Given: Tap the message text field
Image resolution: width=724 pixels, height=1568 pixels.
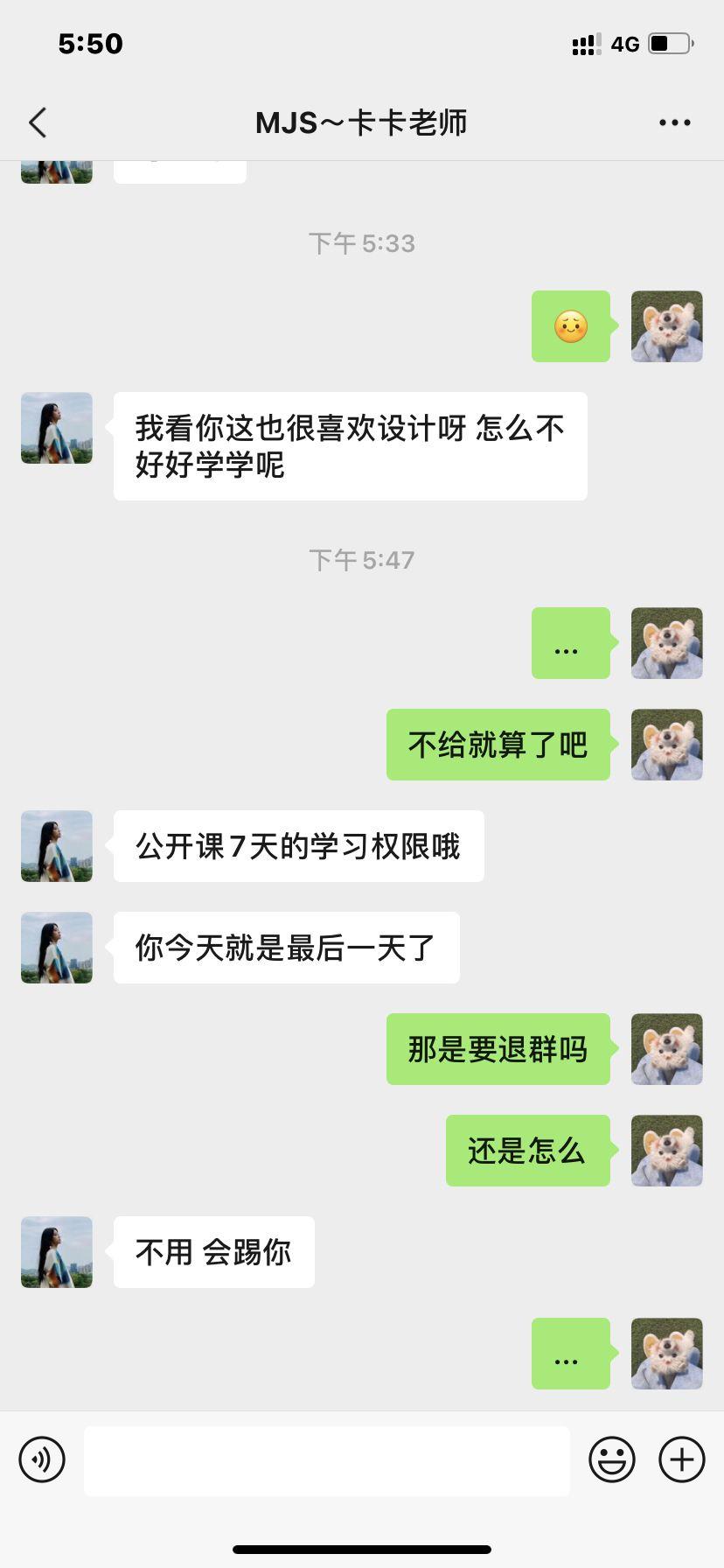Looking at the screenshot, I should pyautogui.click(x=327, y=1460).
